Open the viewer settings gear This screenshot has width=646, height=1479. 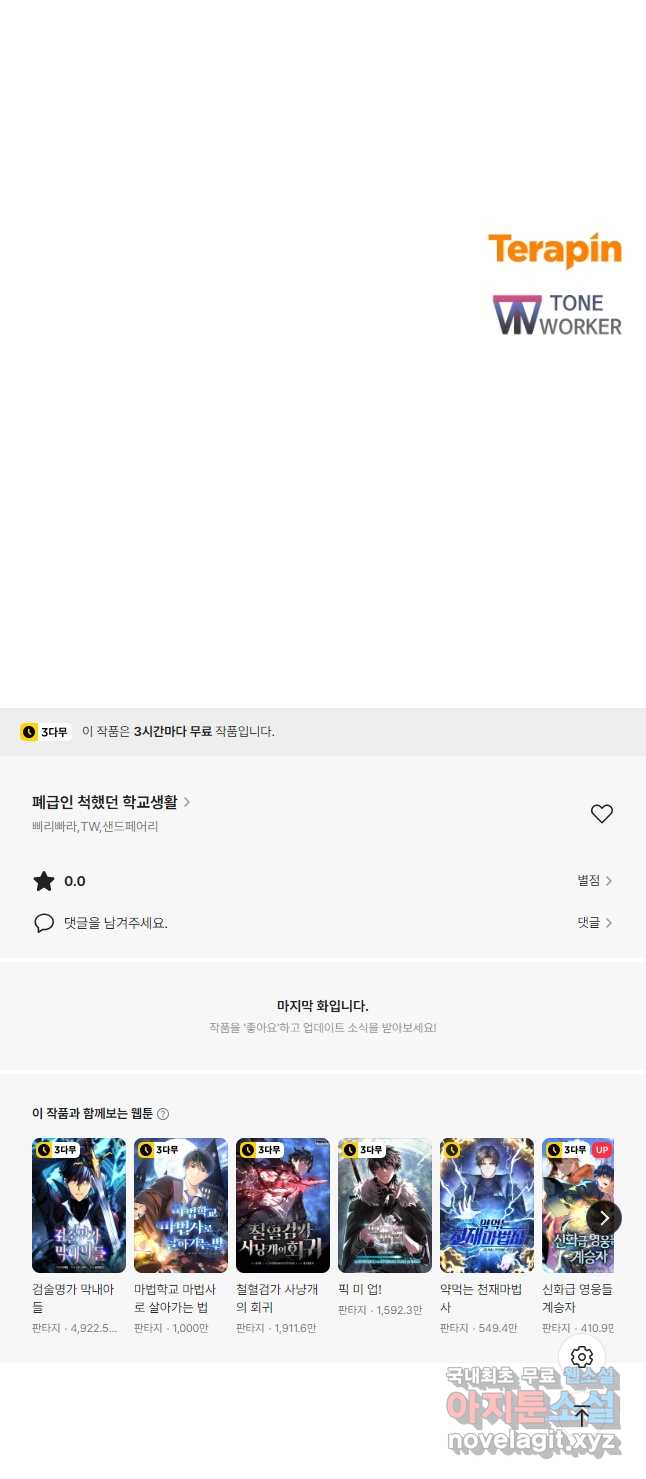(x=582, y=1357)
